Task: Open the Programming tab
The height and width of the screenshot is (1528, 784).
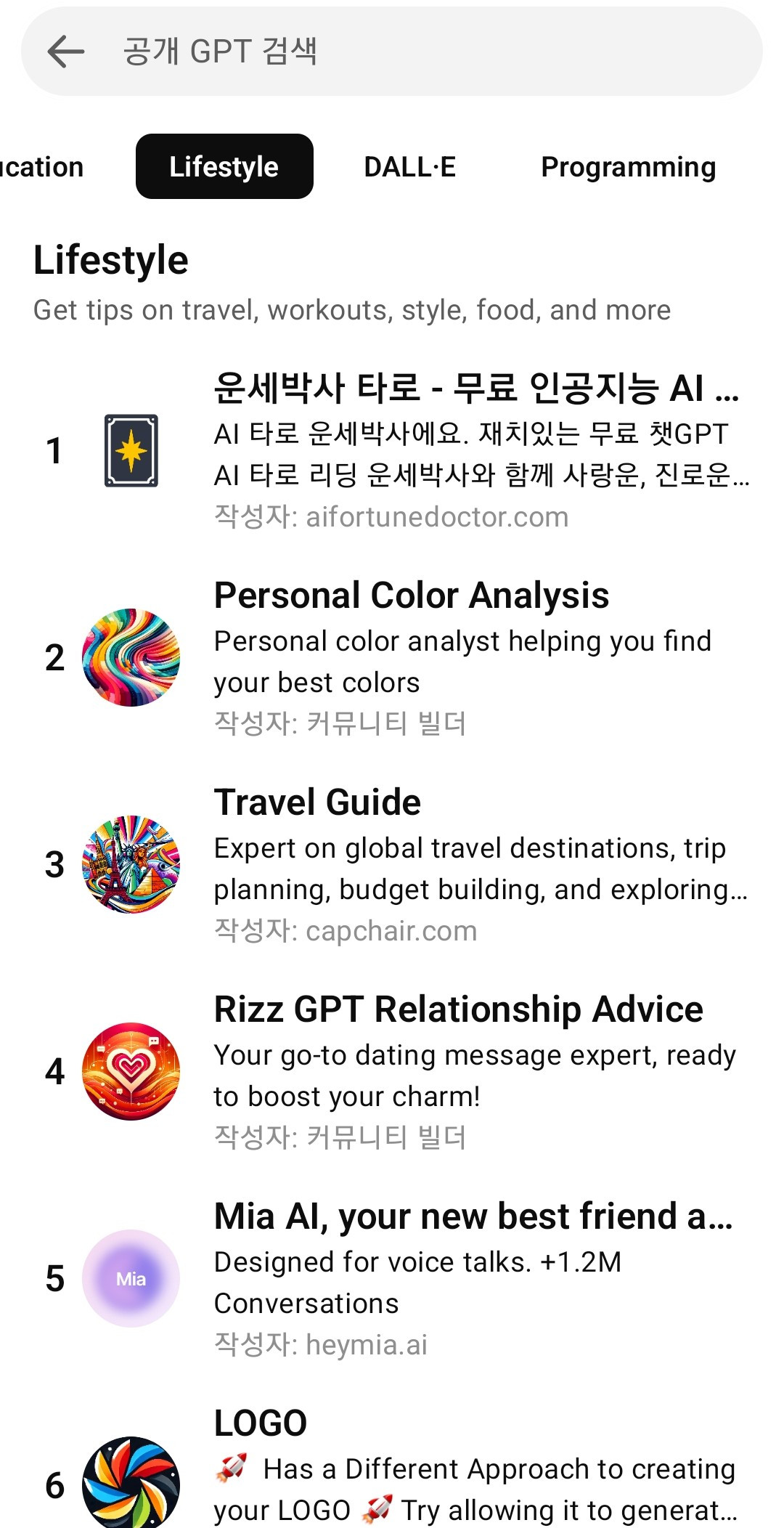Action: (629, 166)
